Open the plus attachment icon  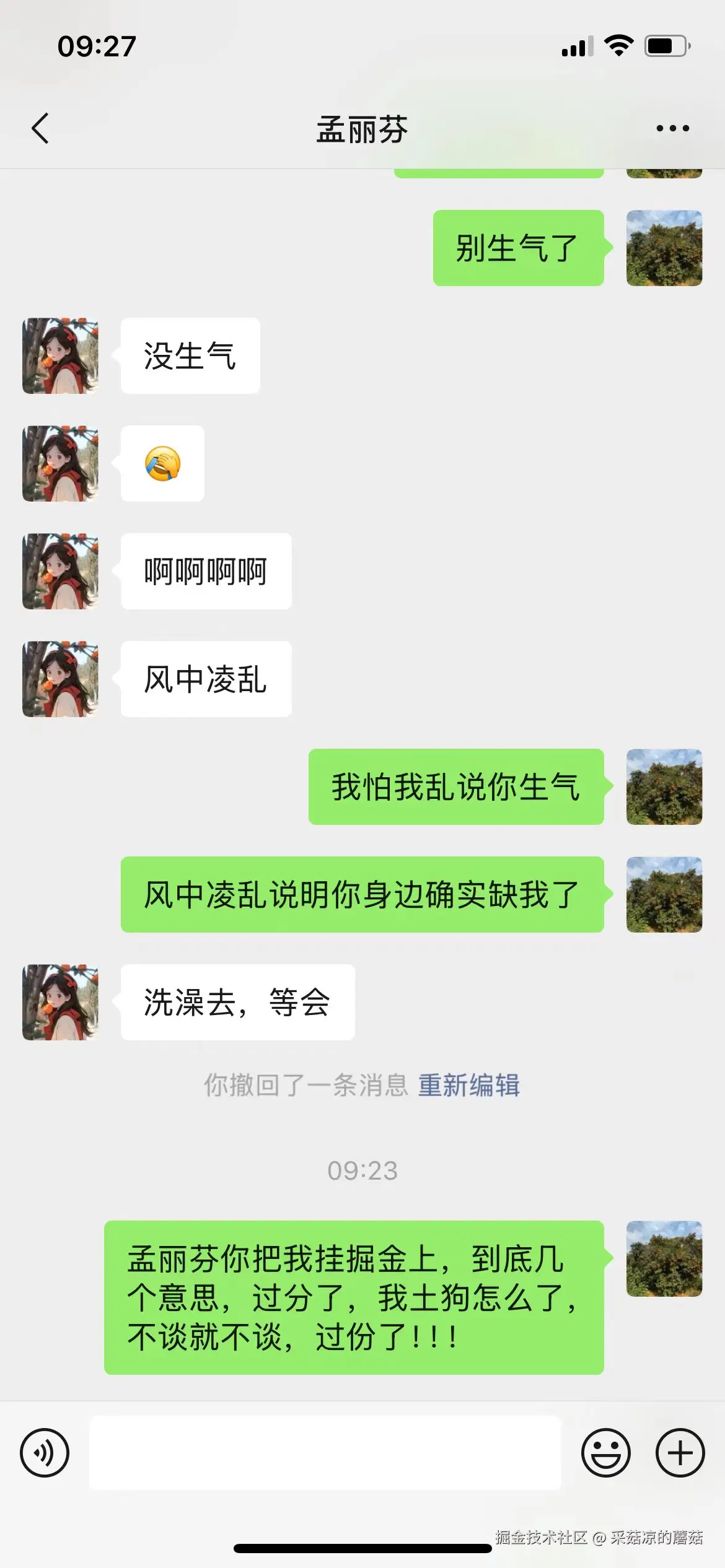tap(680, 1452)
